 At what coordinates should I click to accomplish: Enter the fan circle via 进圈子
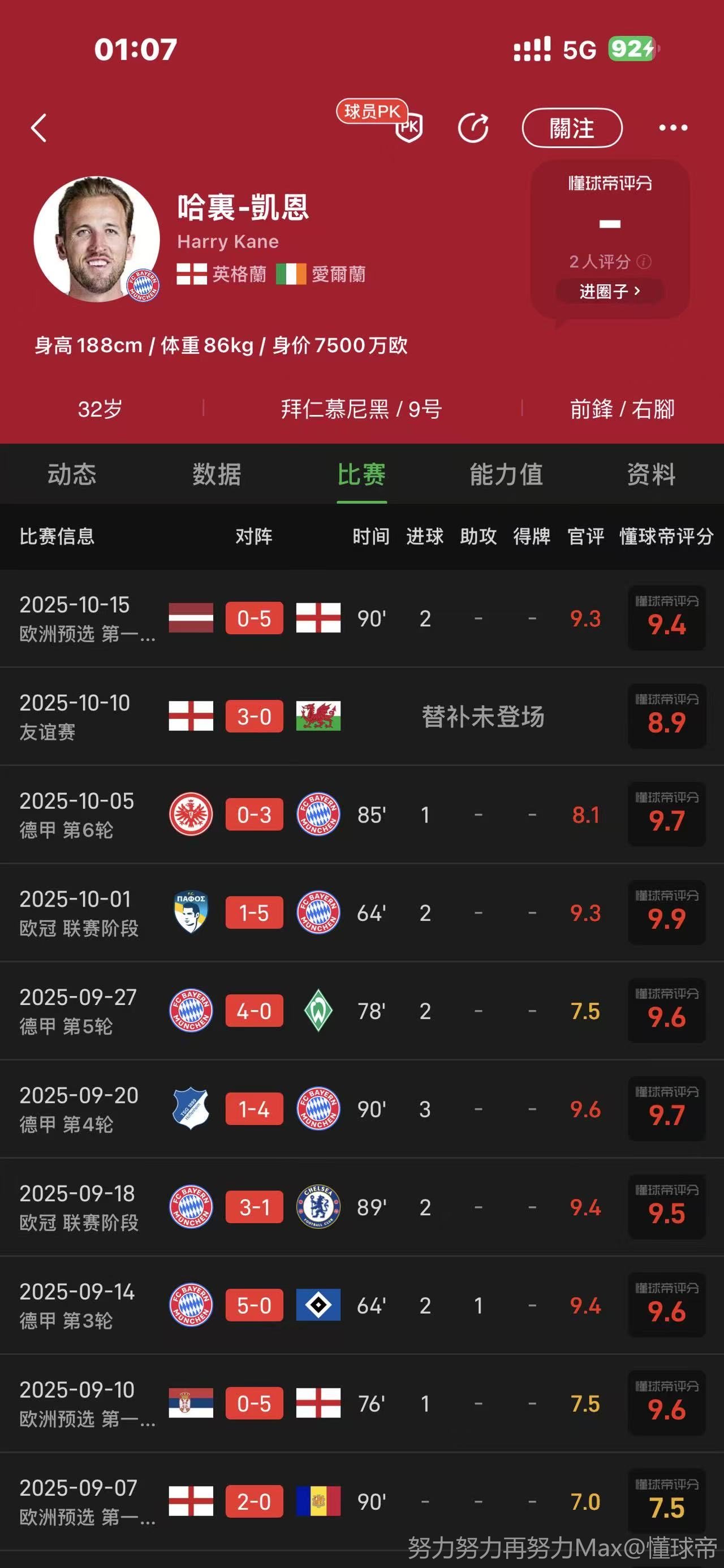tap(610, 291)
